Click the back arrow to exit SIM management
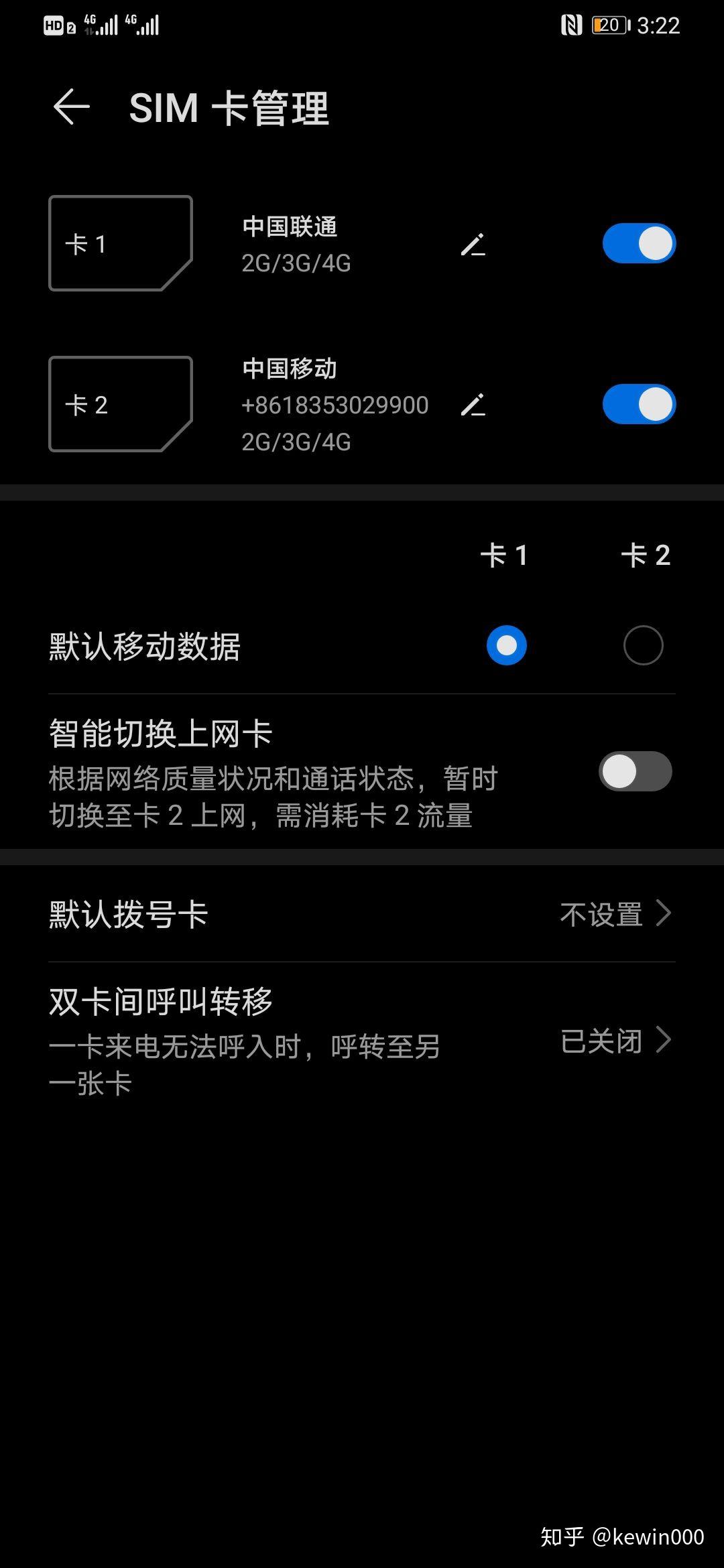 click(70, 107)
